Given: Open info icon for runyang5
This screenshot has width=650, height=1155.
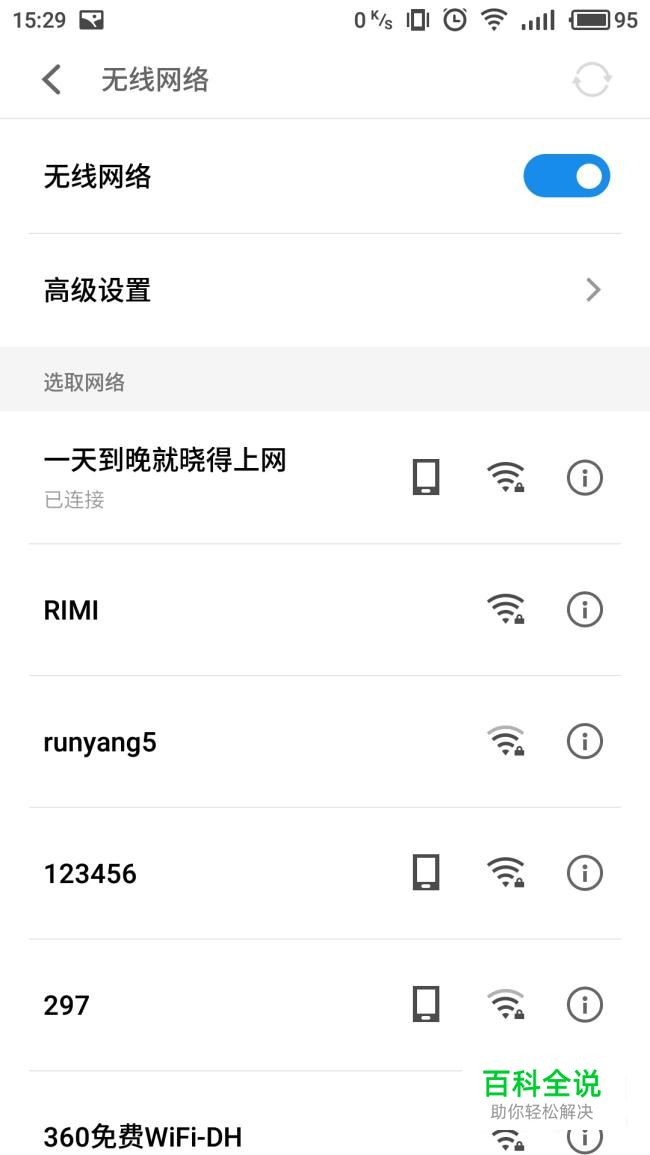Looking at the screenshot, I should 585,741.
